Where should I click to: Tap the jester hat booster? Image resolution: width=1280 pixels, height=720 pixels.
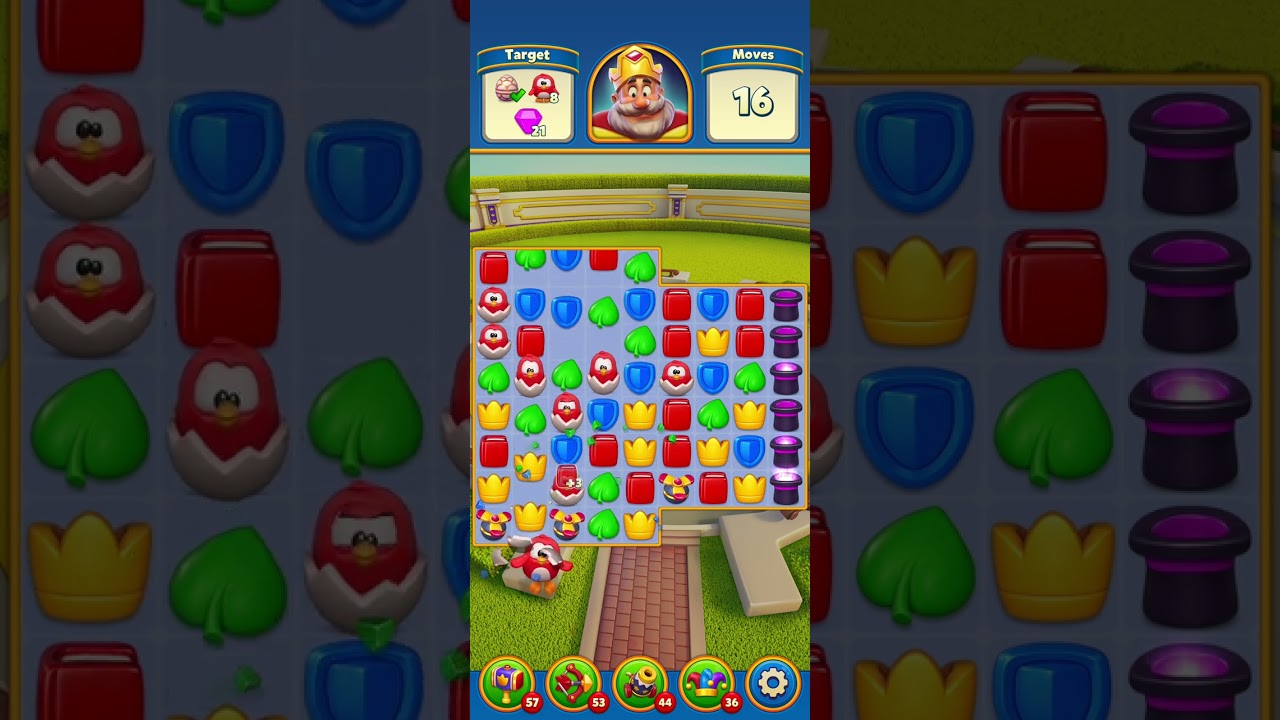click(707, 682)
